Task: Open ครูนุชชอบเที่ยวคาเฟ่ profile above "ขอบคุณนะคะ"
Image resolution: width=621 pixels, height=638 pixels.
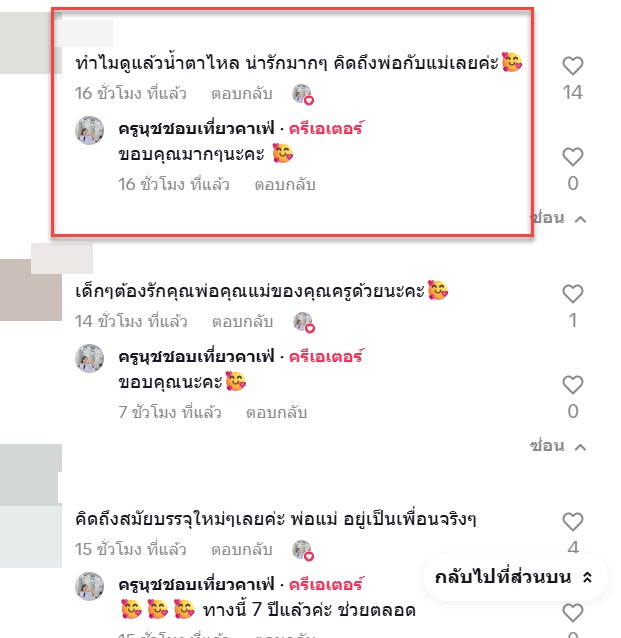Action: (180, 357)
